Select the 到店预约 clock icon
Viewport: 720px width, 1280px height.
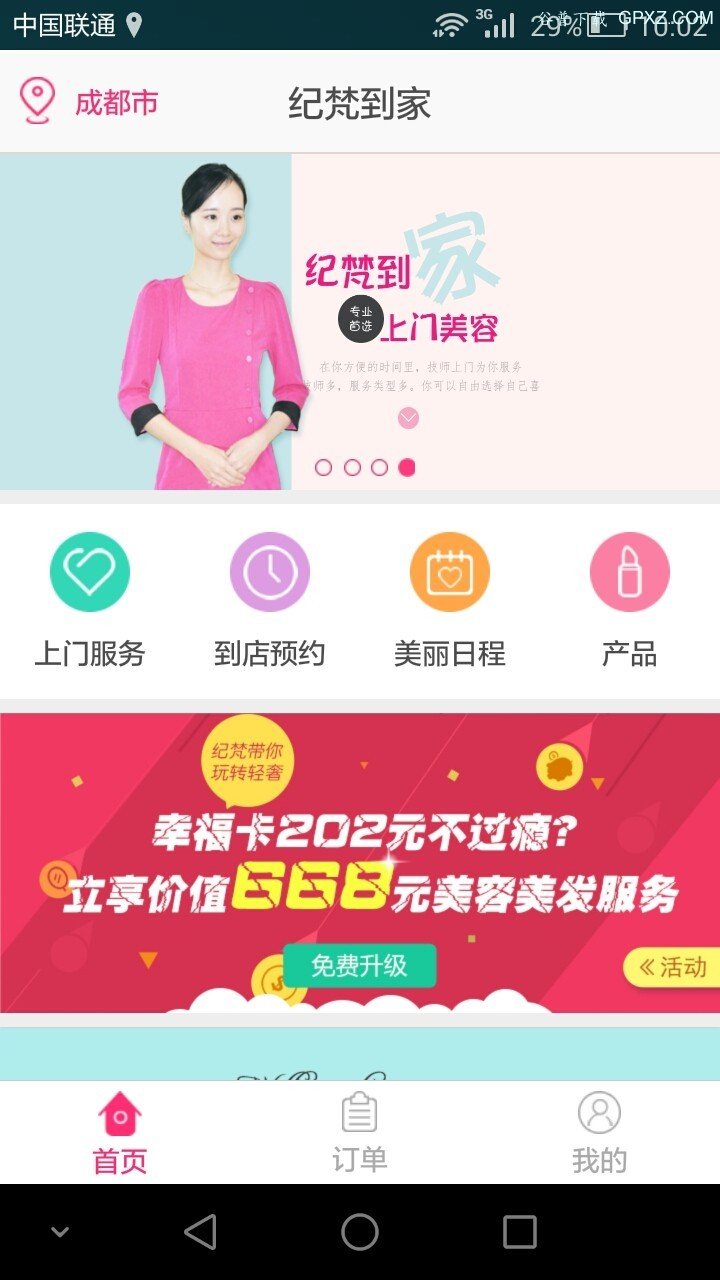click(x=268, y=570)
